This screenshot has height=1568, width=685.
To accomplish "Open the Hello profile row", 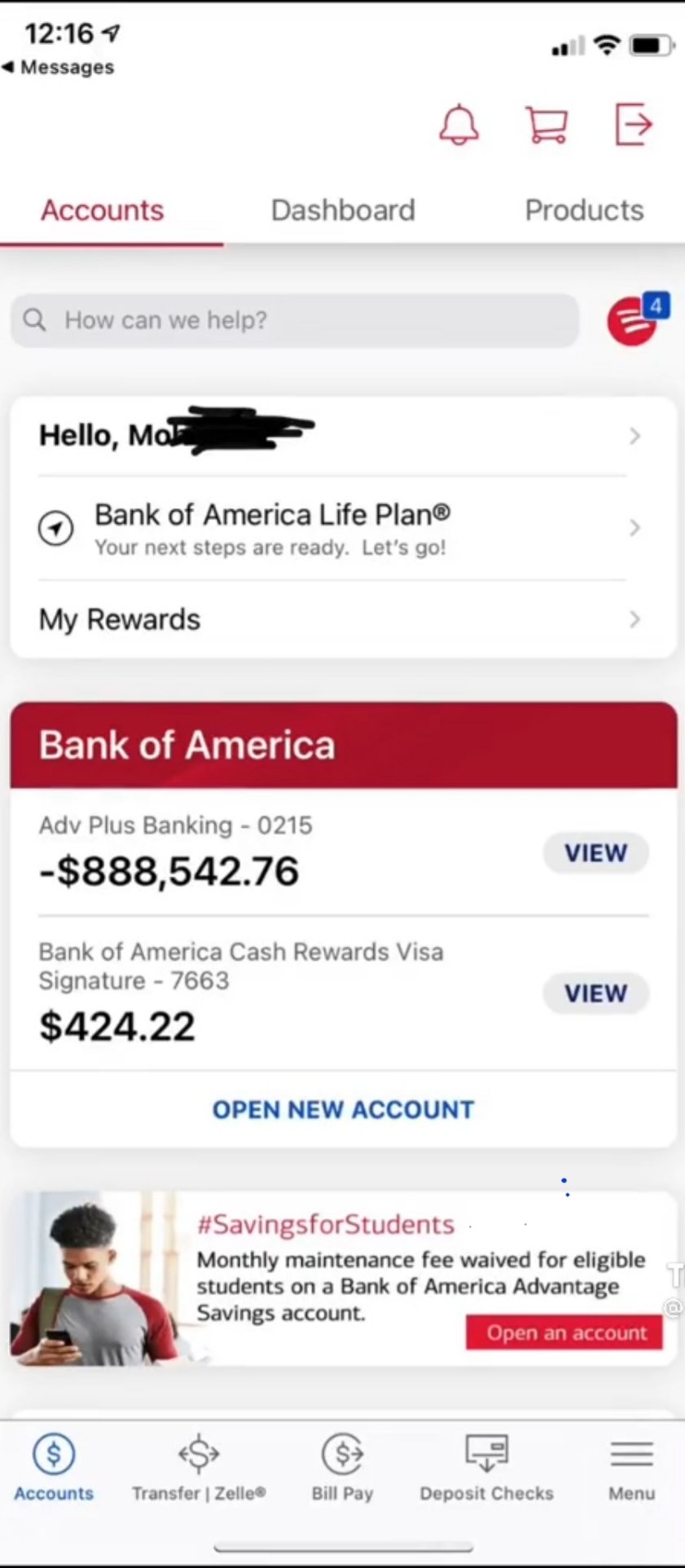I will pyautogui.click(x=342, y=435).
